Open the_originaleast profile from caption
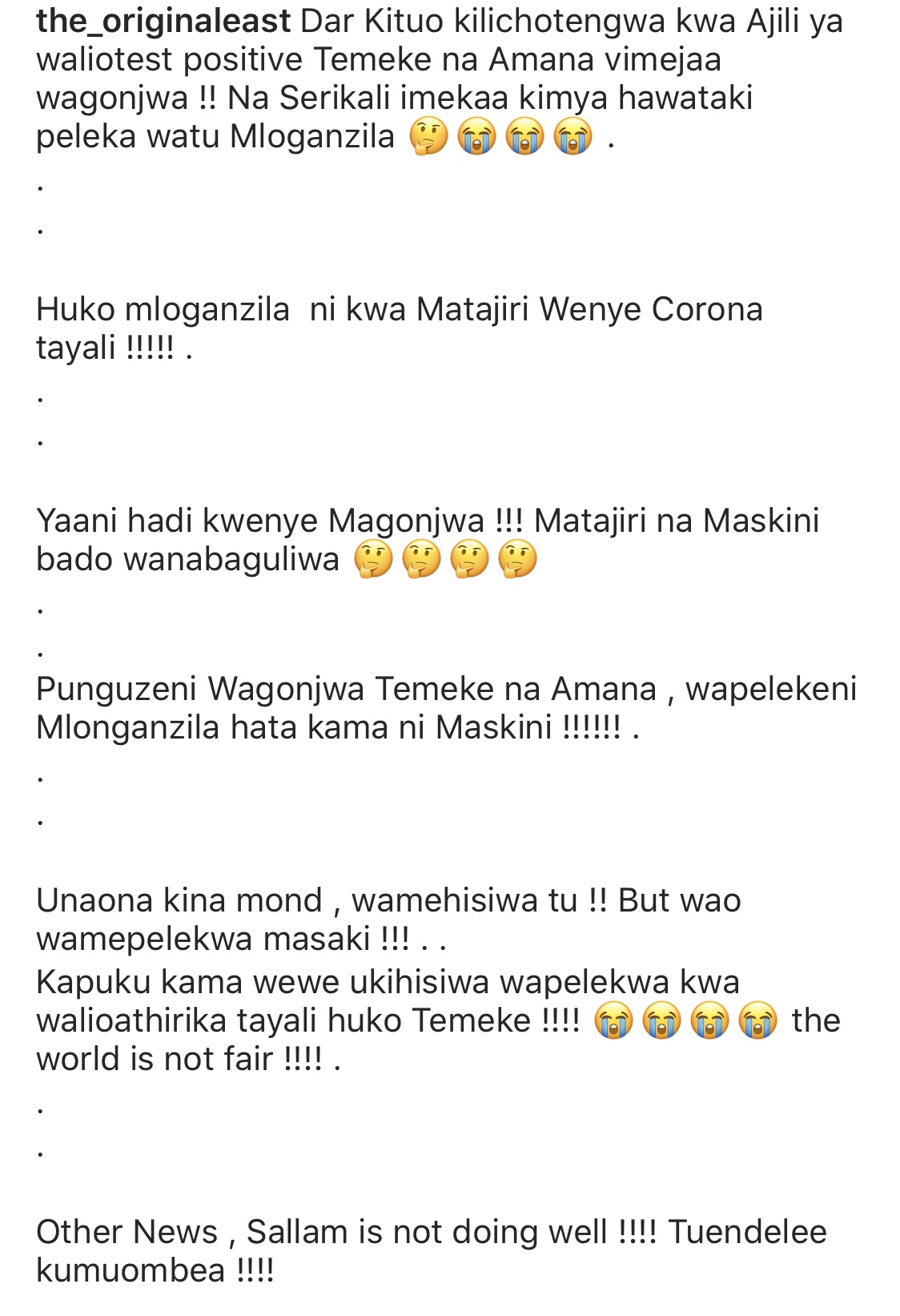 [163, 22]
